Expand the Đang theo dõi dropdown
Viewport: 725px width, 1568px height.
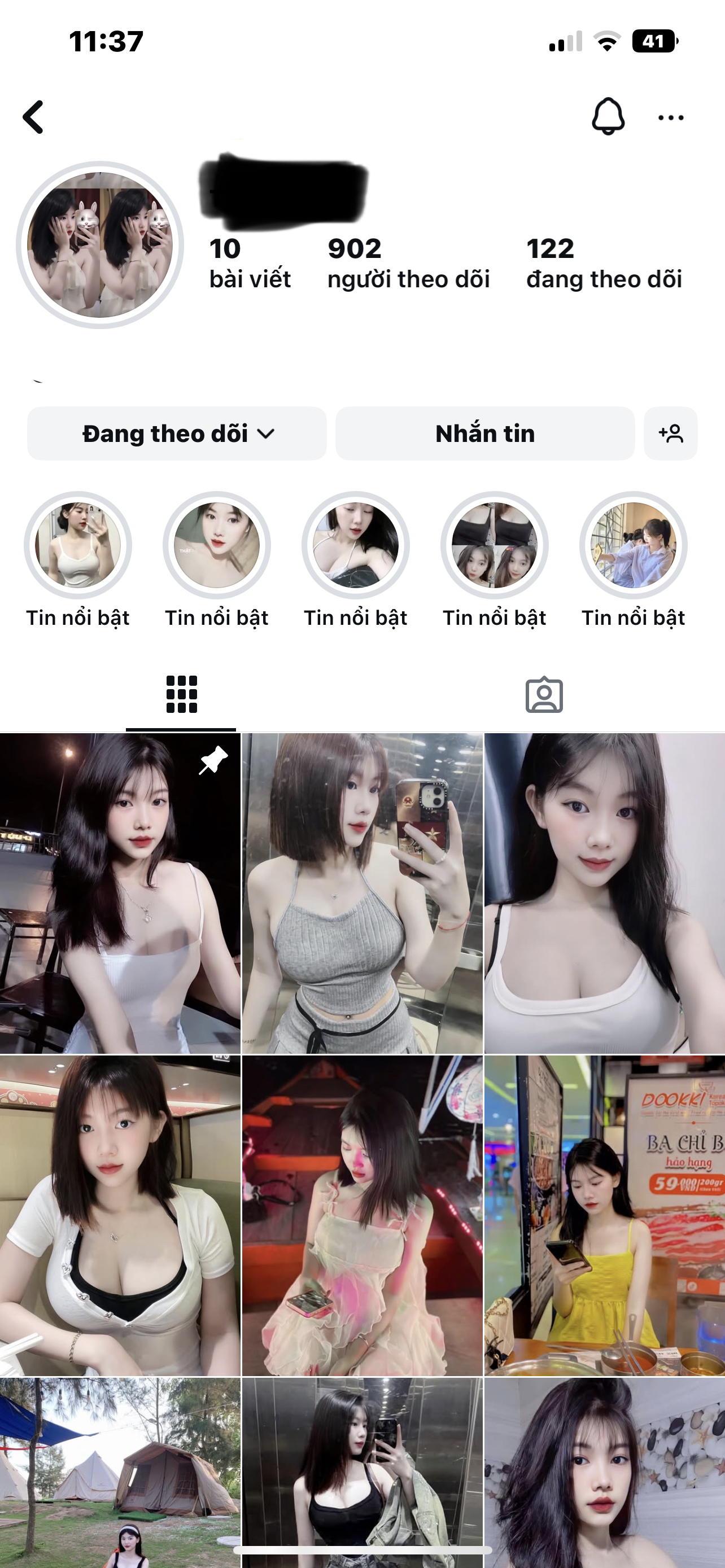click(177, 434)
